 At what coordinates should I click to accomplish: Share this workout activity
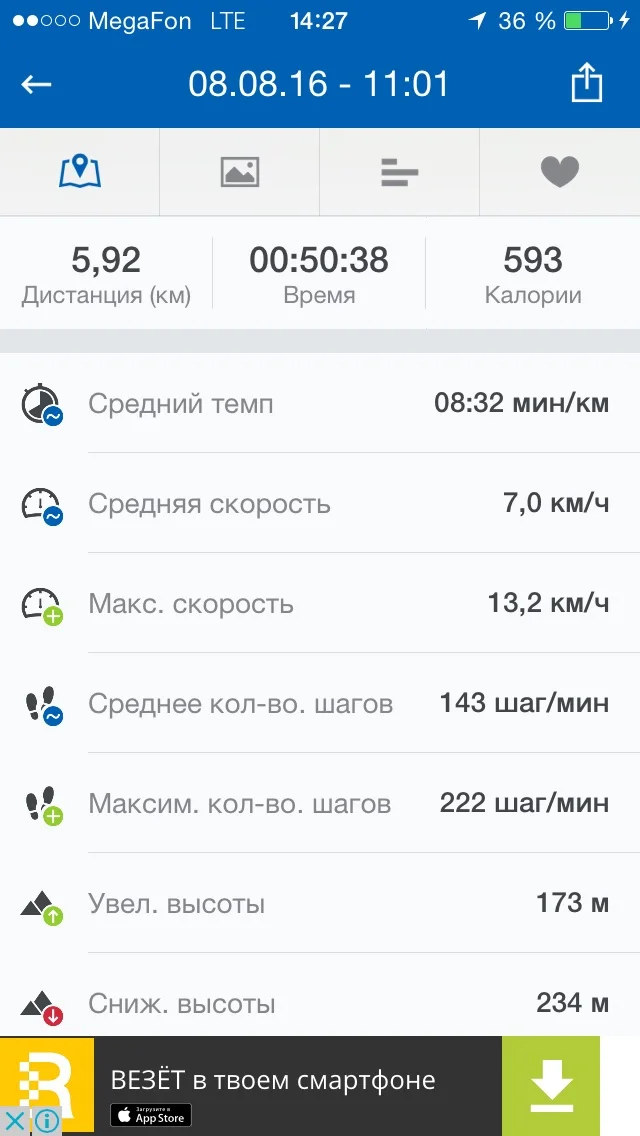tap(587, 84)
